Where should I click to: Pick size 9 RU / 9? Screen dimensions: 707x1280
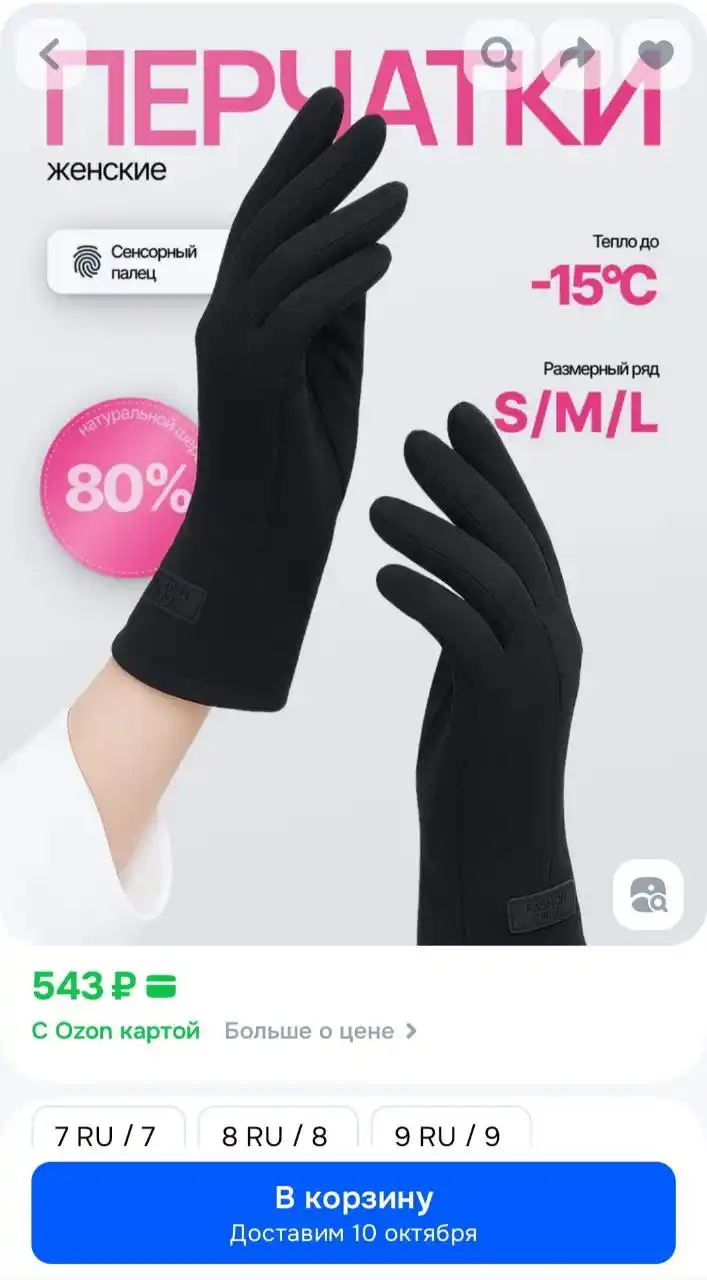448,1136
